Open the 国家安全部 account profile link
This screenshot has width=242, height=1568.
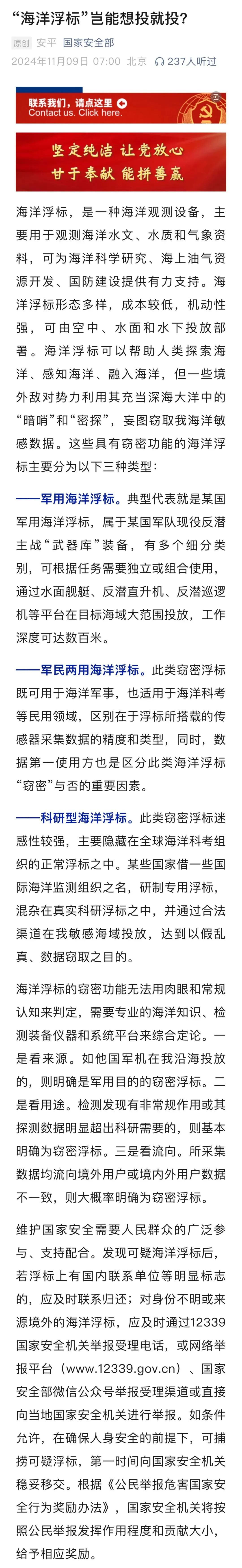[88, 43]
